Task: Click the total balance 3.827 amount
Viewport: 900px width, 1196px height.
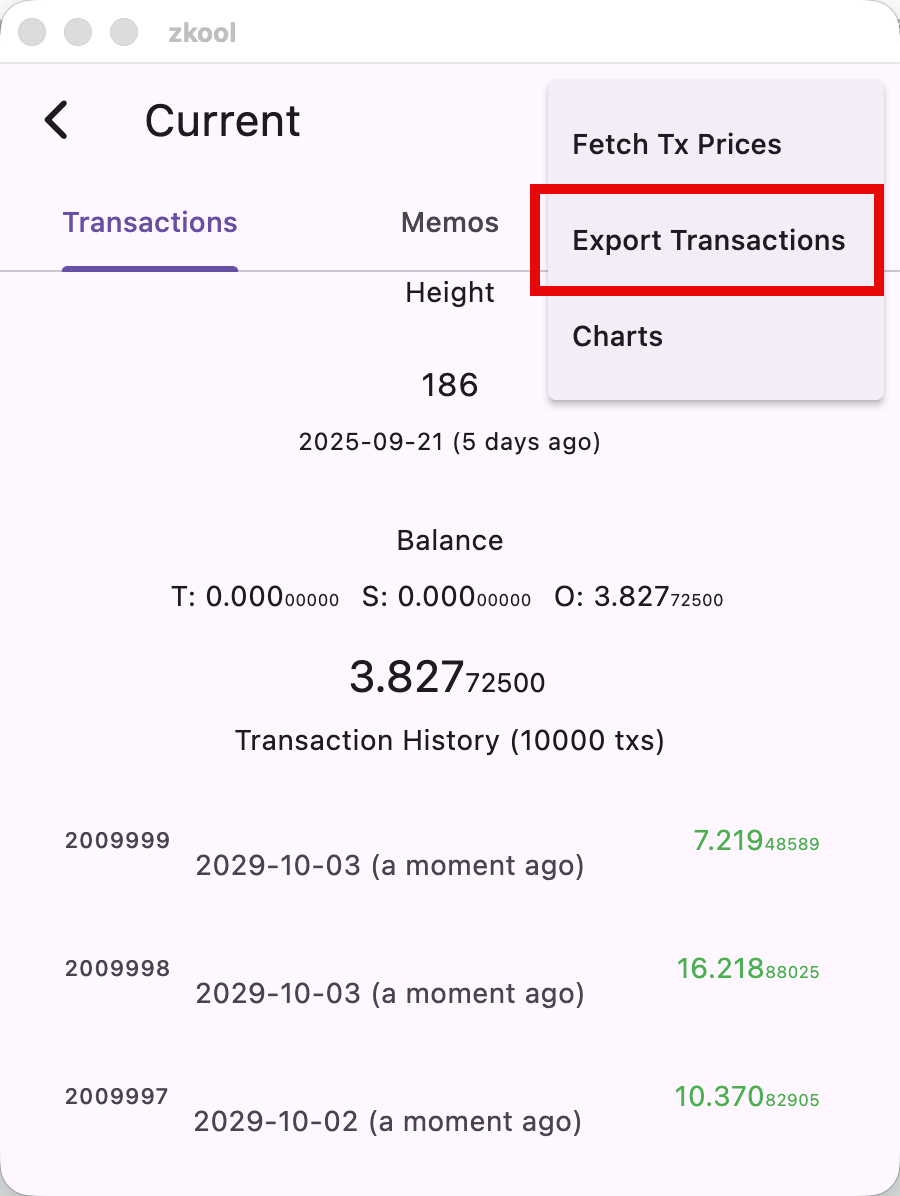Action: coord(449,678)
